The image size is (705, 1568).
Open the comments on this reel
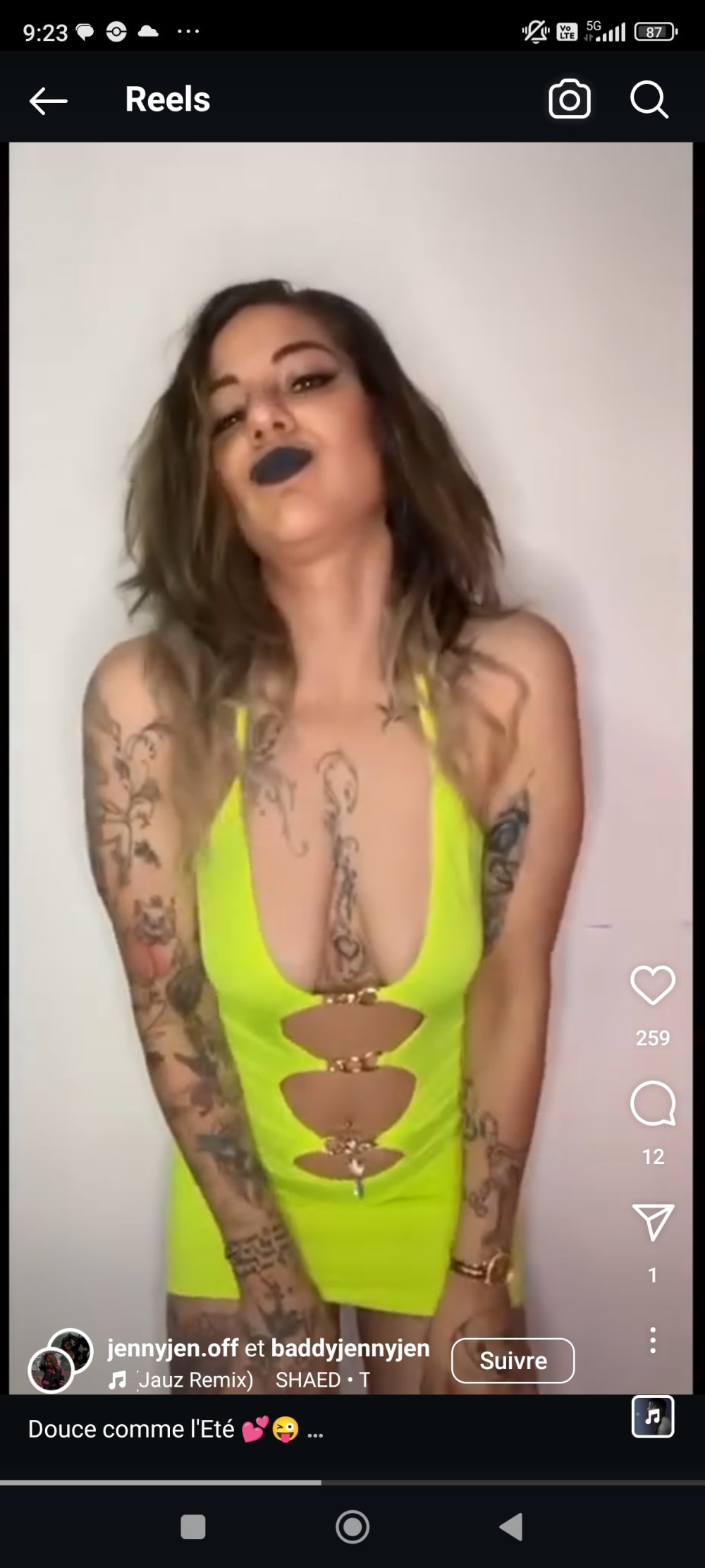[x=652, y=1103]
